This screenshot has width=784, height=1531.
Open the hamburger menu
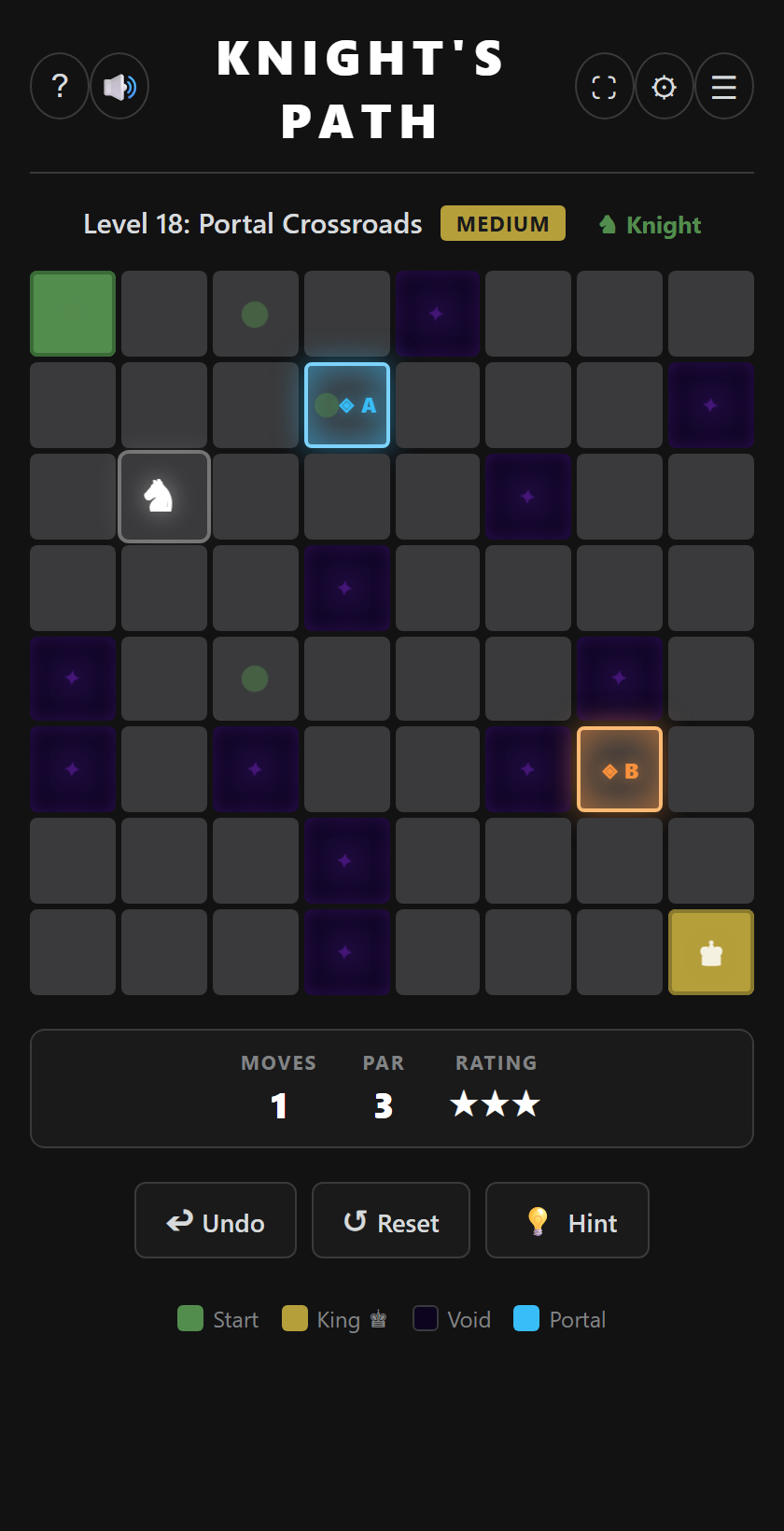click(x=724, y=86)
